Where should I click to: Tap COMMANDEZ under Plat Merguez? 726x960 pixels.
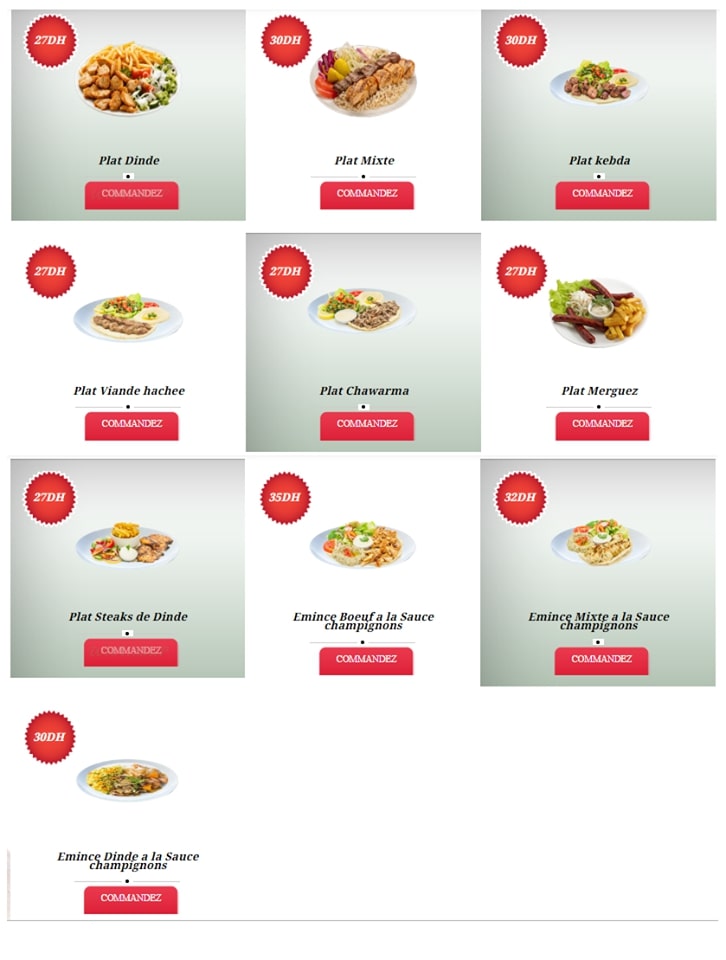pos(602,425)
